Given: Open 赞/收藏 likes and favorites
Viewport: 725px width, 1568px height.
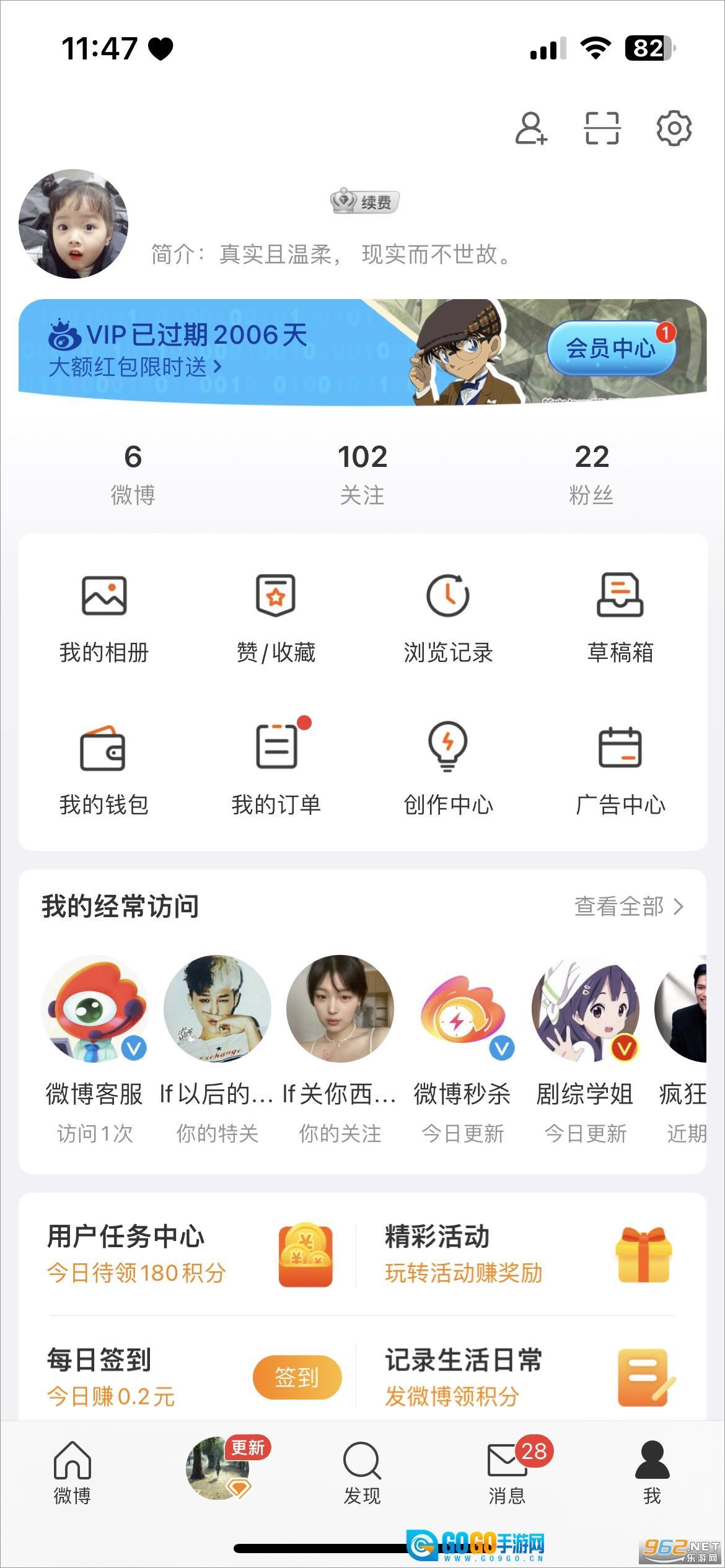Looking at the screenshot, I should click(276, 616).
